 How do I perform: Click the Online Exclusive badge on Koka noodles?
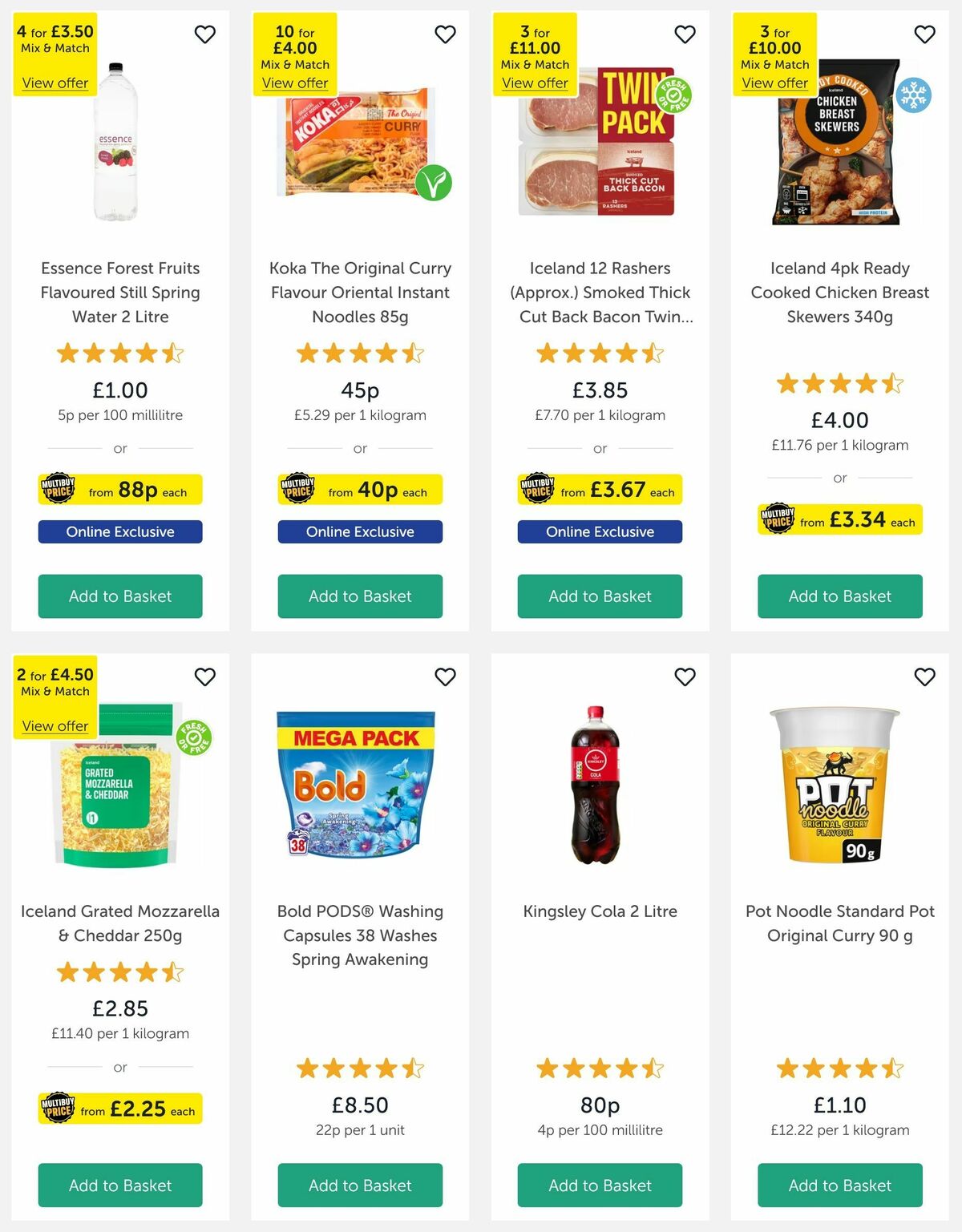point(359,531)
